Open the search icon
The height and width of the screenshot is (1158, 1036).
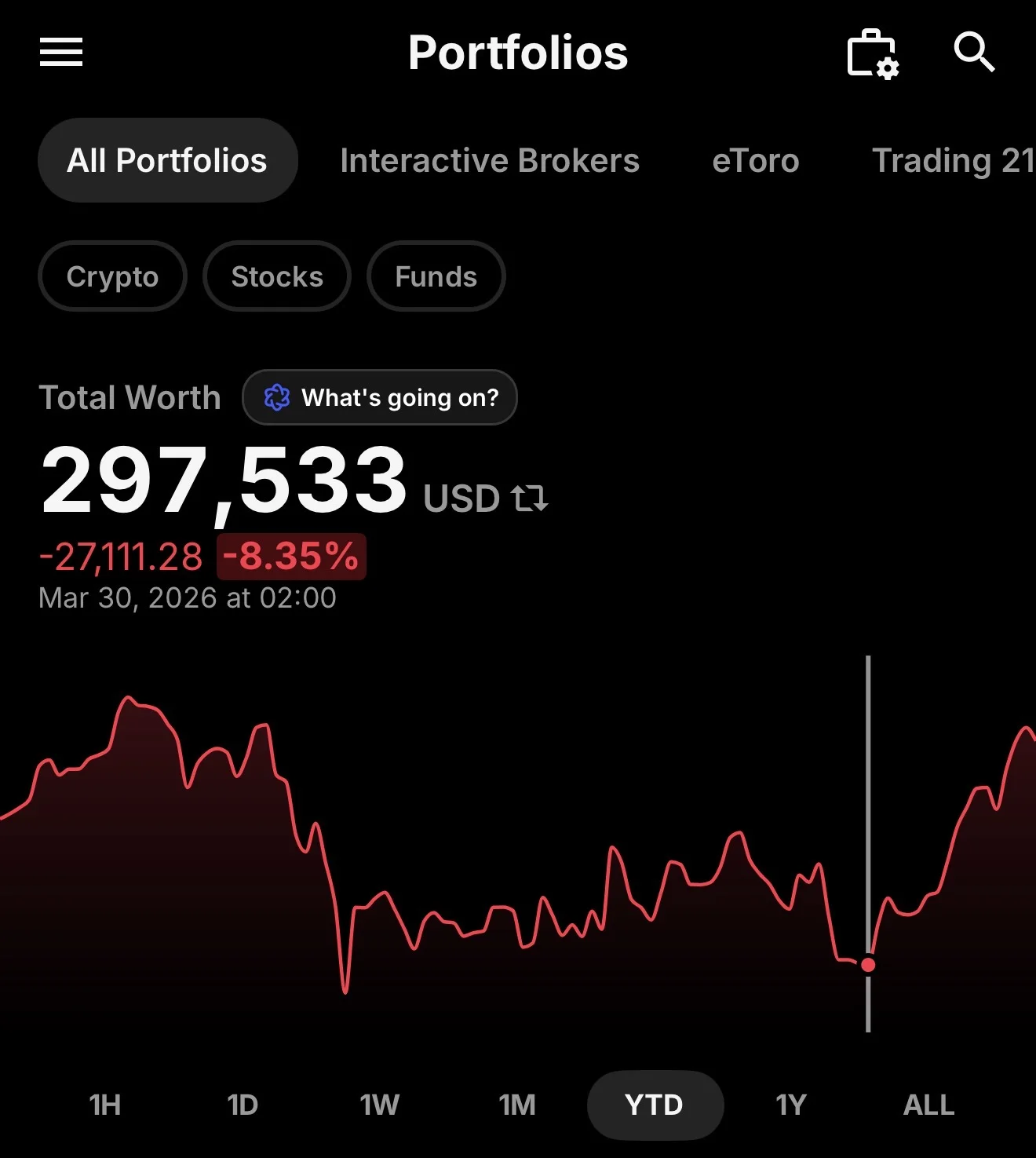pos(975,53)
